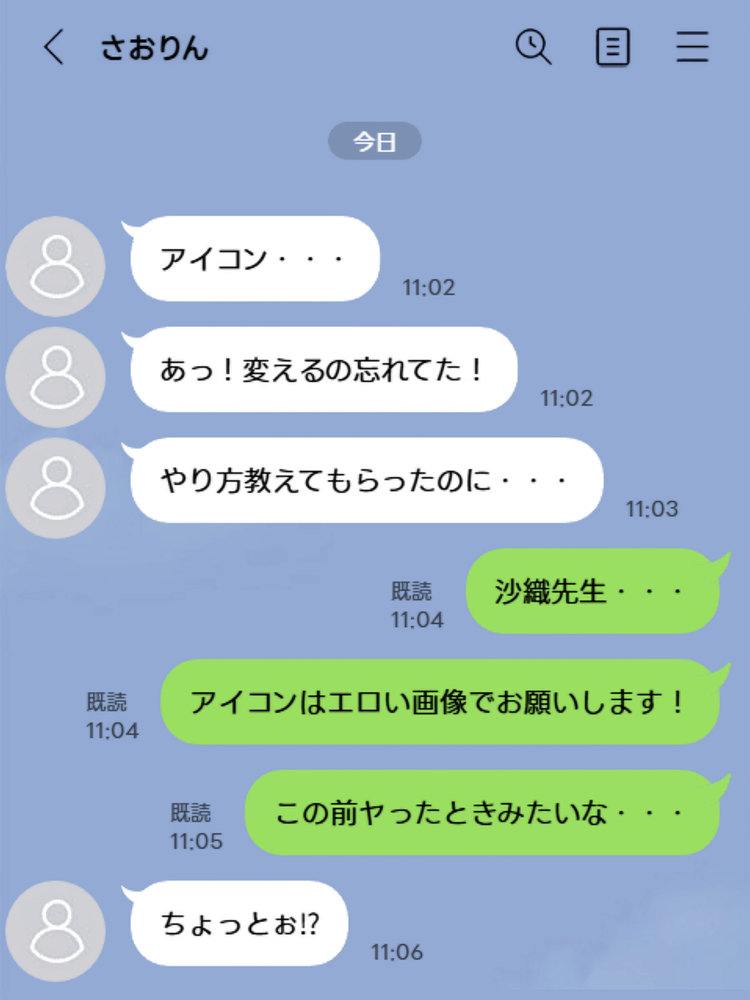Tap the back arrow to leave chat
Screen dimensions: 750x1000
pos(54,46)
